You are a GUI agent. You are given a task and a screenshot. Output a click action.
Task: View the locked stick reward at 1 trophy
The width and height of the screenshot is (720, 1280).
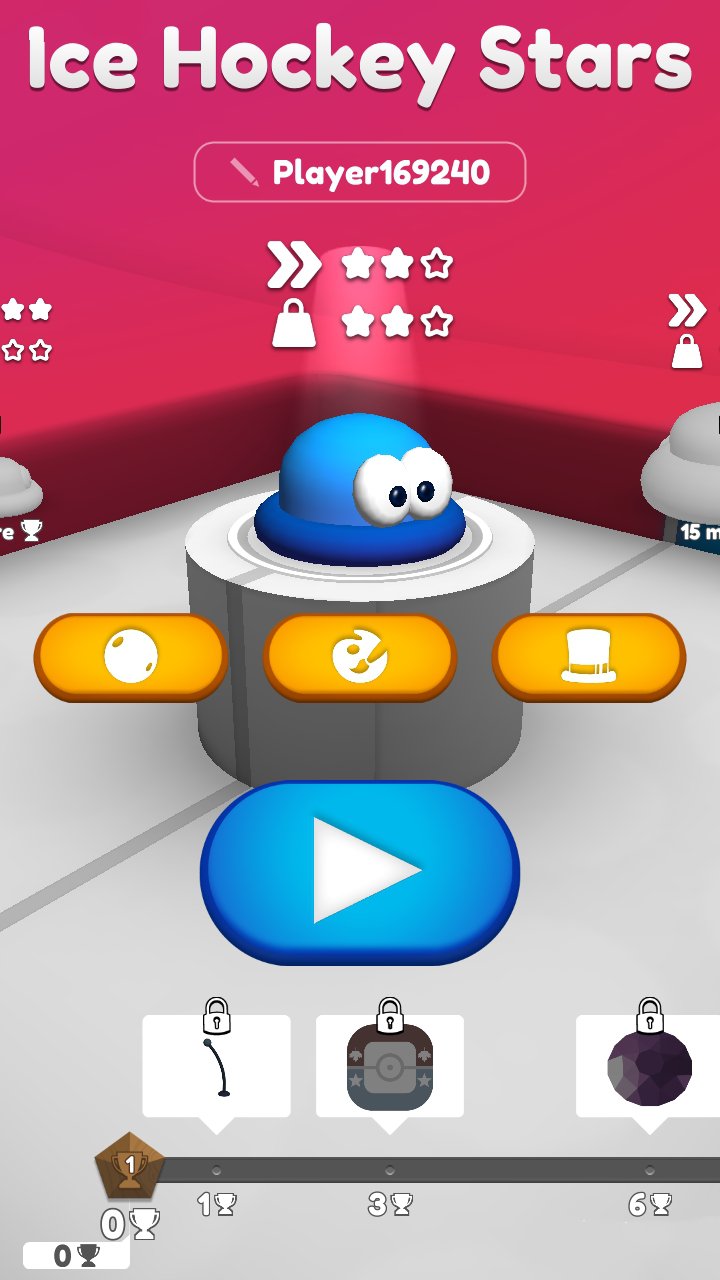click(x=216, y=1066)
